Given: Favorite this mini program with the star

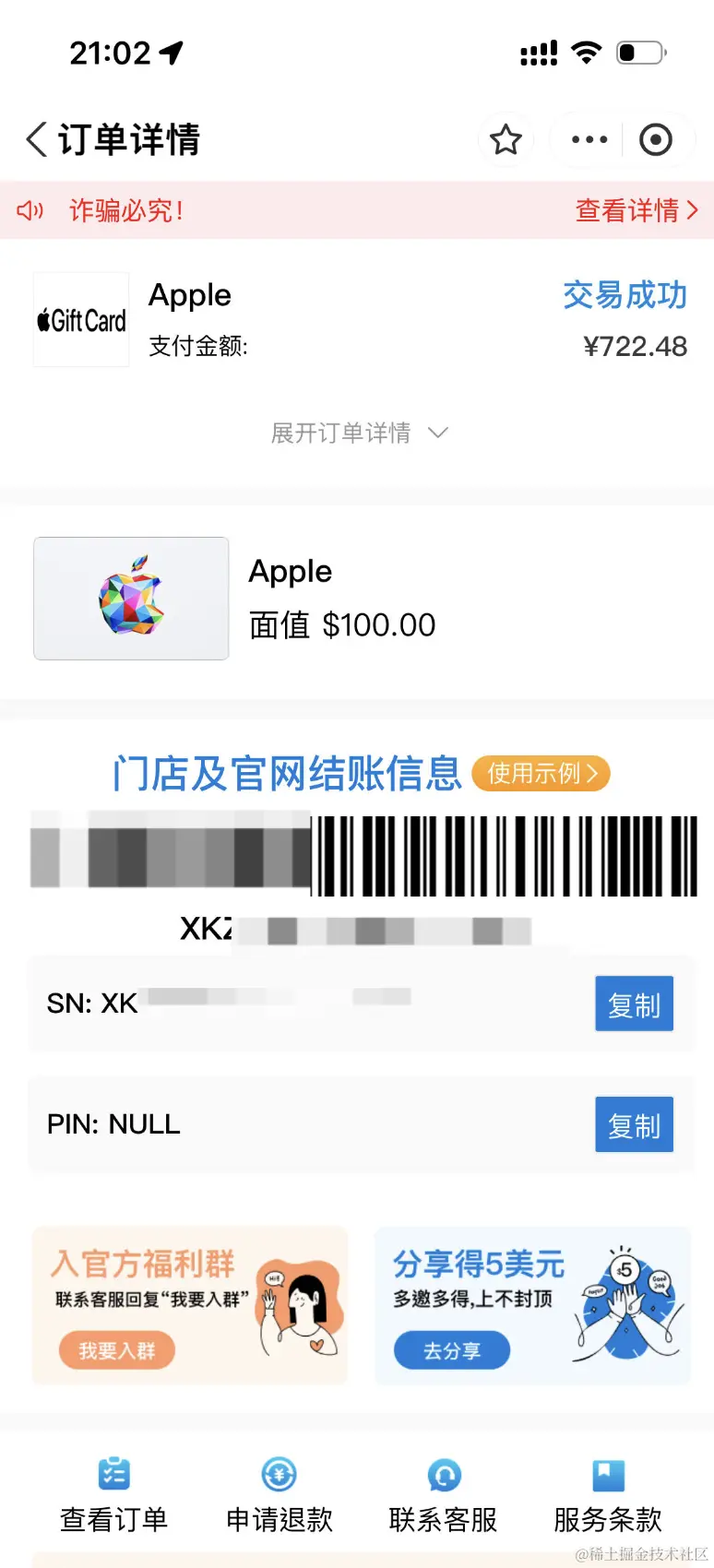Looking at the screenshot, I should click(x=506, y=140).
